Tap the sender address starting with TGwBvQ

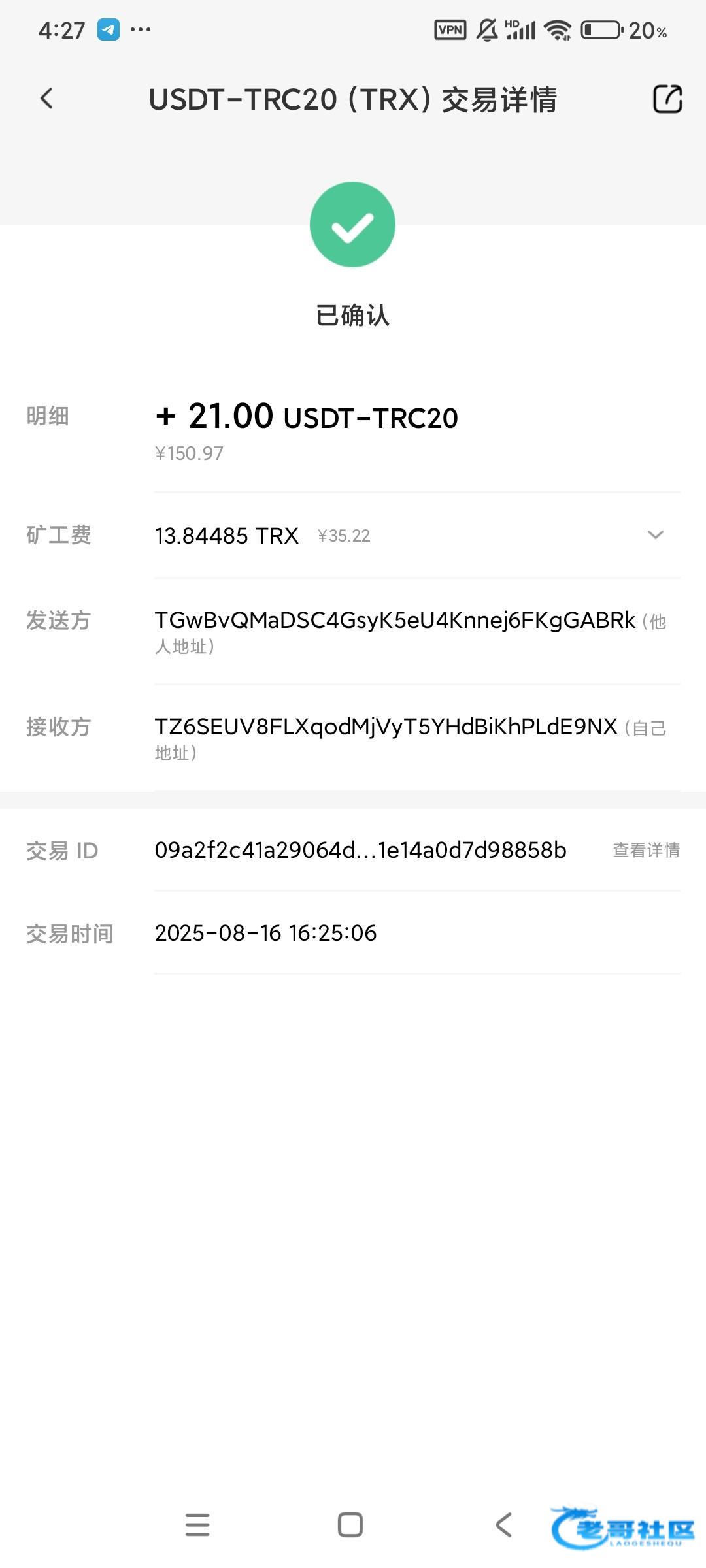(x=395, y=620)
